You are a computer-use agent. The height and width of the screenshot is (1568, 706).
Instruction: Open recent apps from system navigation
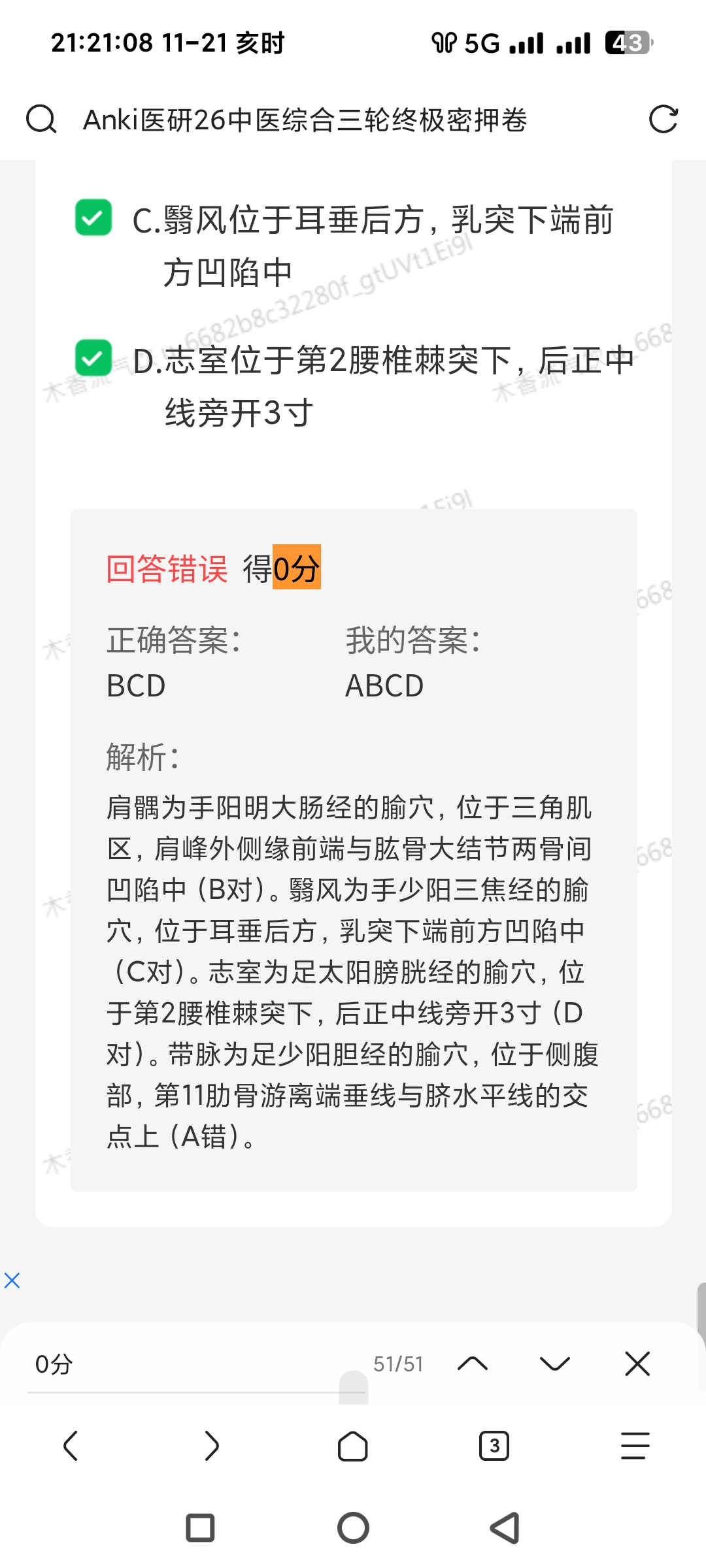pyautogui.click(x=200, y=1528)
